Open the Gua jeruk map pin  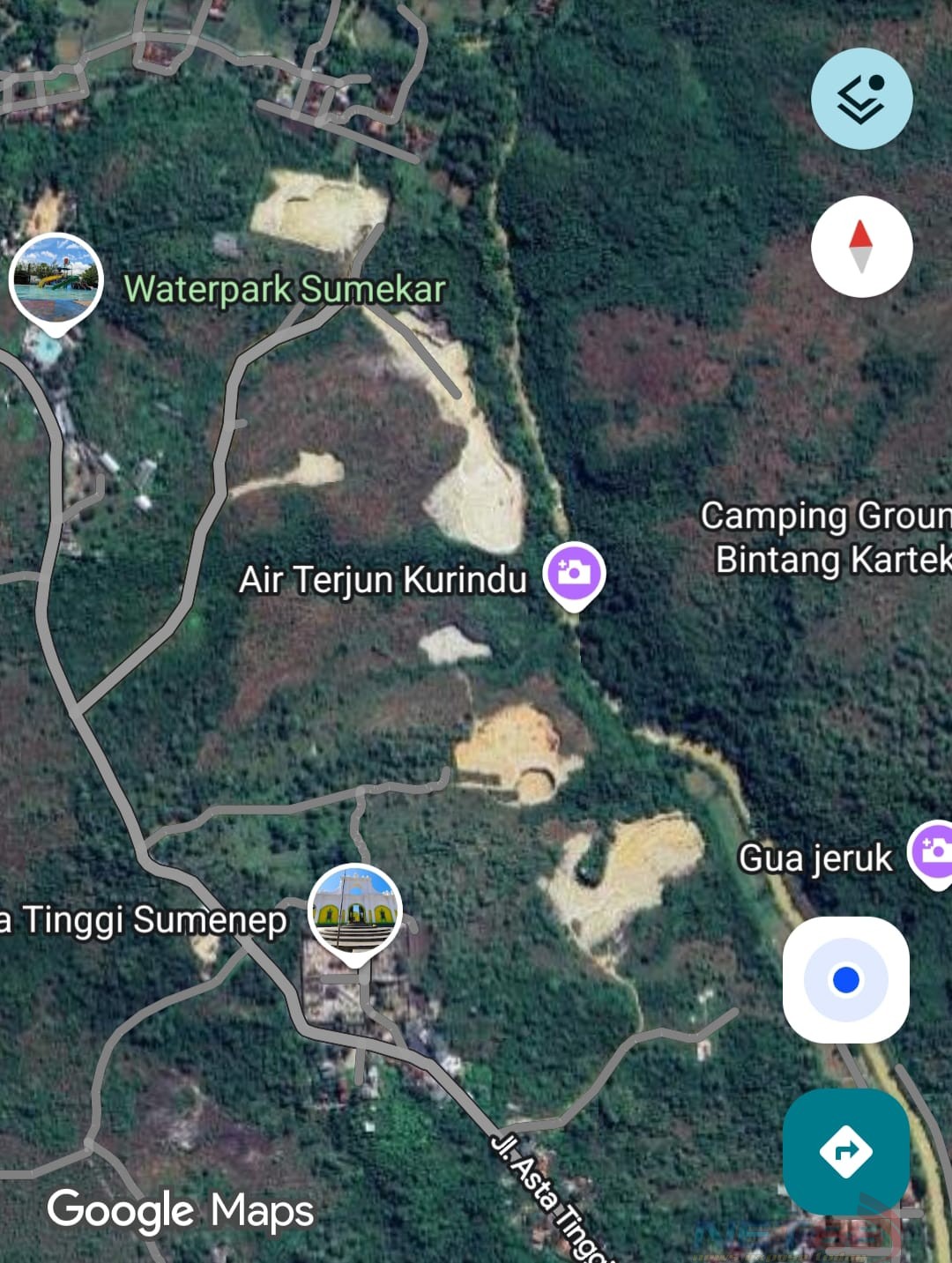click(x=933, y=851)
